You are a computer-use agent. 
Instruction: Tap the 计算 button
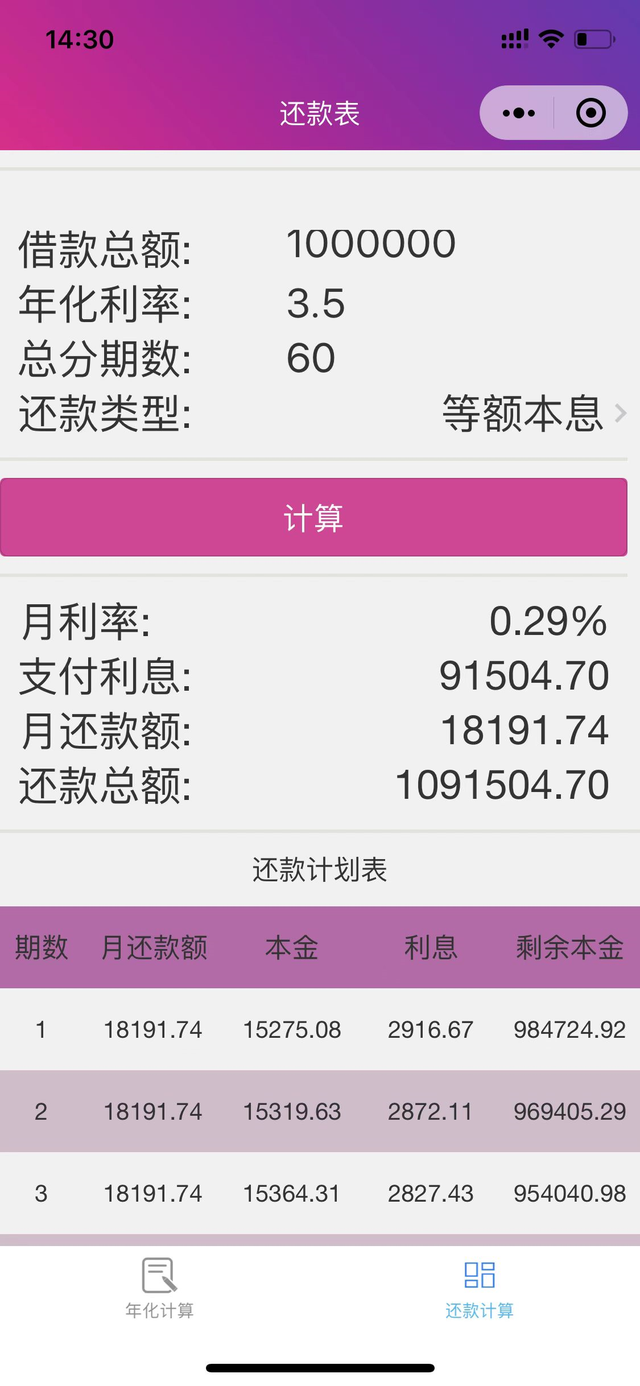click(x=313, y=517)
